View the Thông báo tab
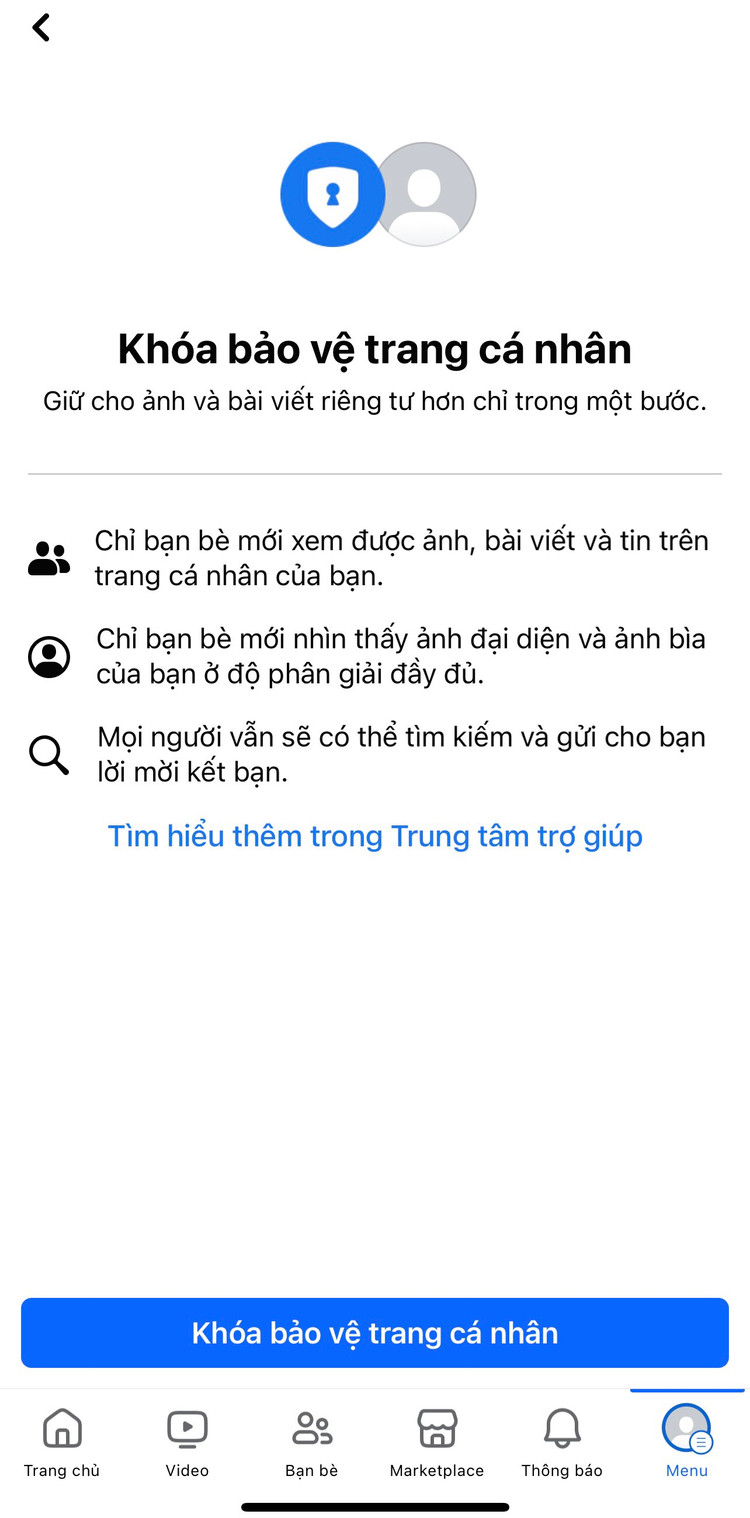The height and width of the screenshot is (1518, 750). [x=562, y=1442]
